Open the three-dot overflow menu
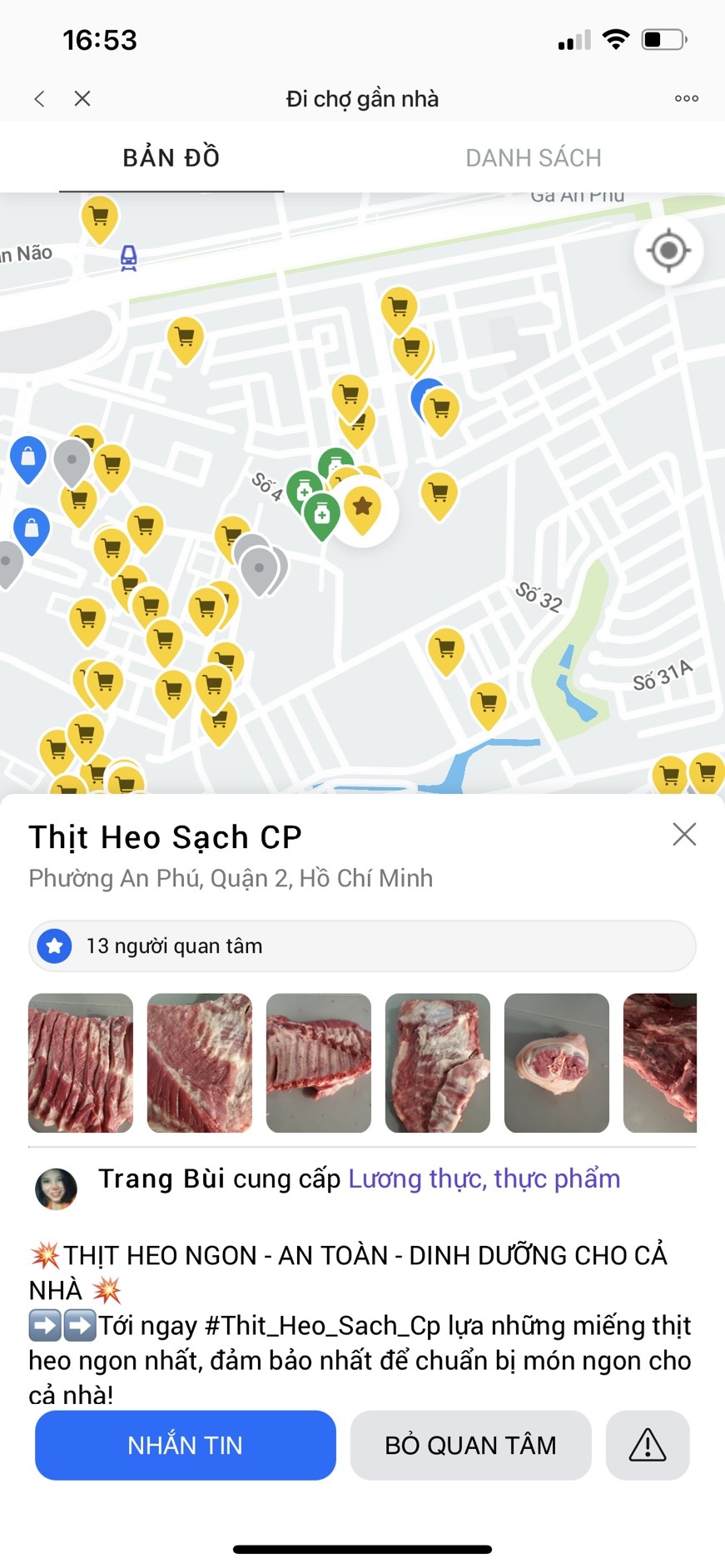725x1568 pixels. point(686,99)
